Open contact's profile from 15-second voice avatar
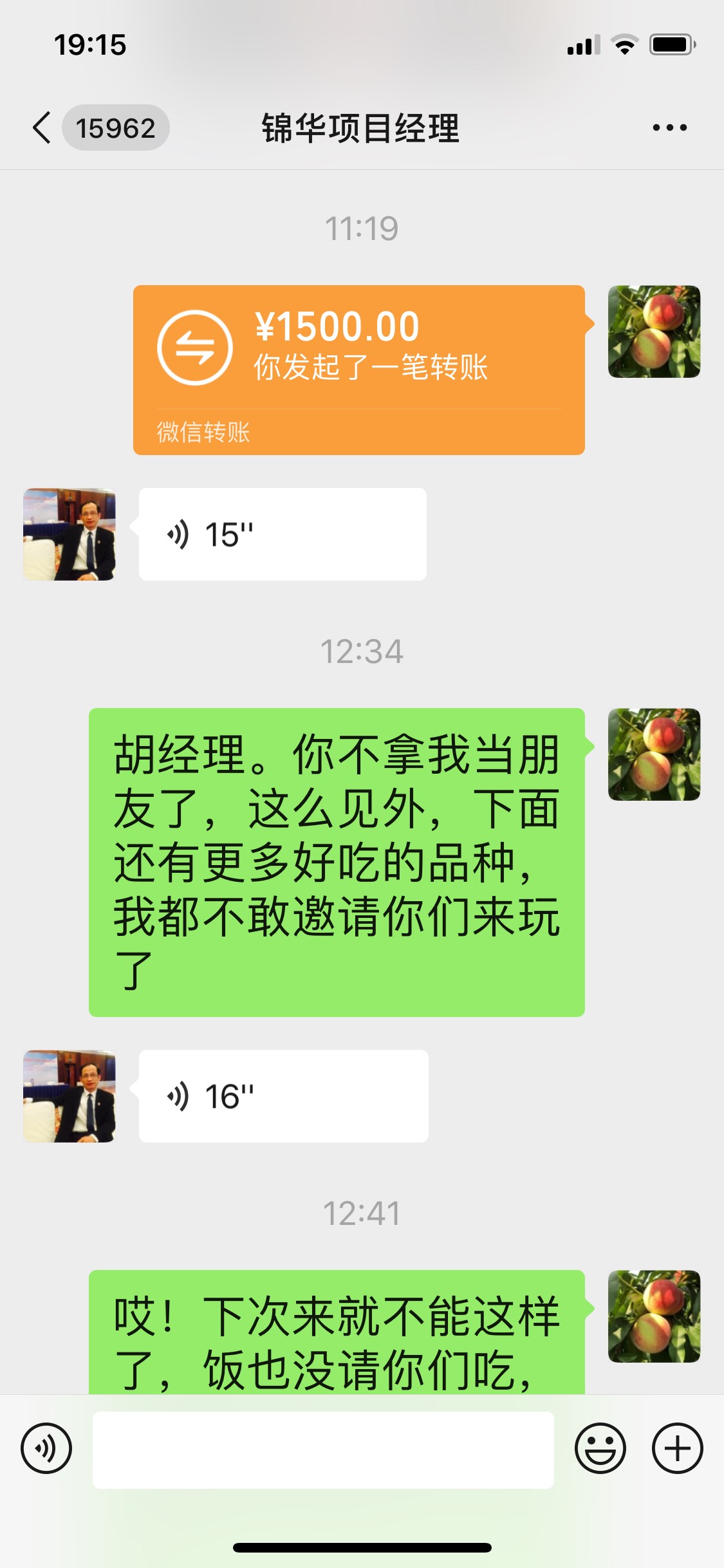Screen dimensions: 724x1568 [x=70, y=534]
